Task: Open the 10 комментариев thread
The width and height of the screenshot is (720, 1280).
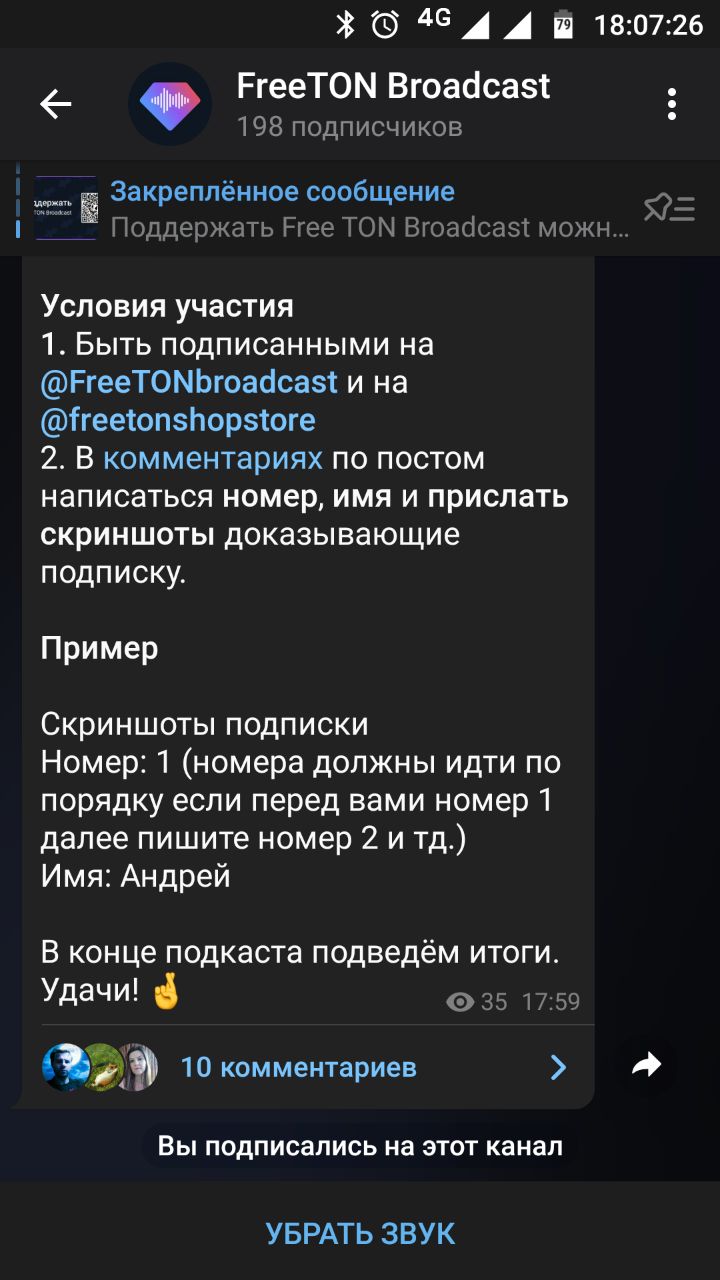Action: coord(300,1067)
